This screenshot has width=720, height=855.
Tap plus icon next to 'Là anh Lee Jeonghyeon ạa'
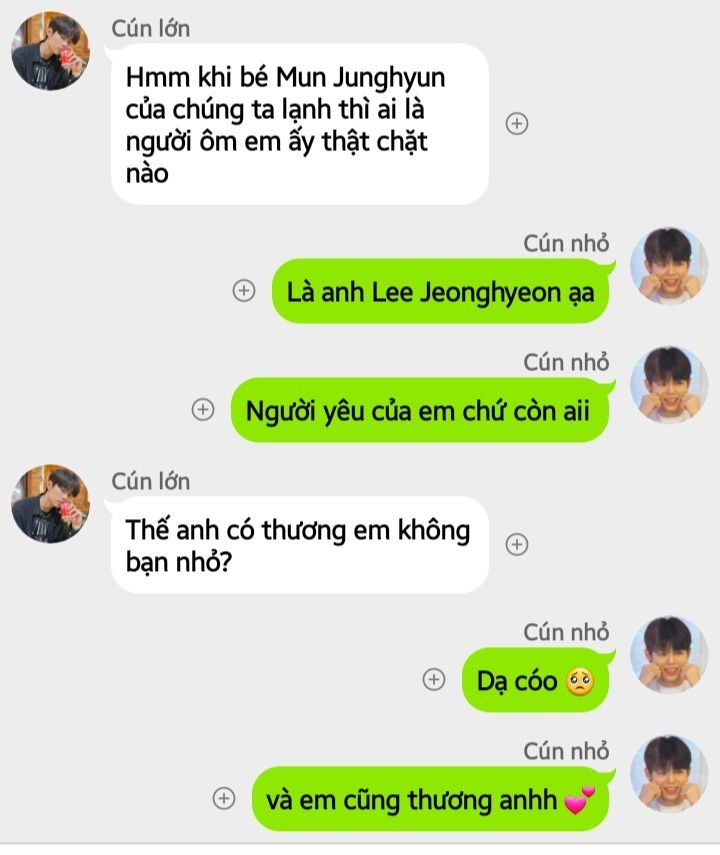(x=243, y=291)
